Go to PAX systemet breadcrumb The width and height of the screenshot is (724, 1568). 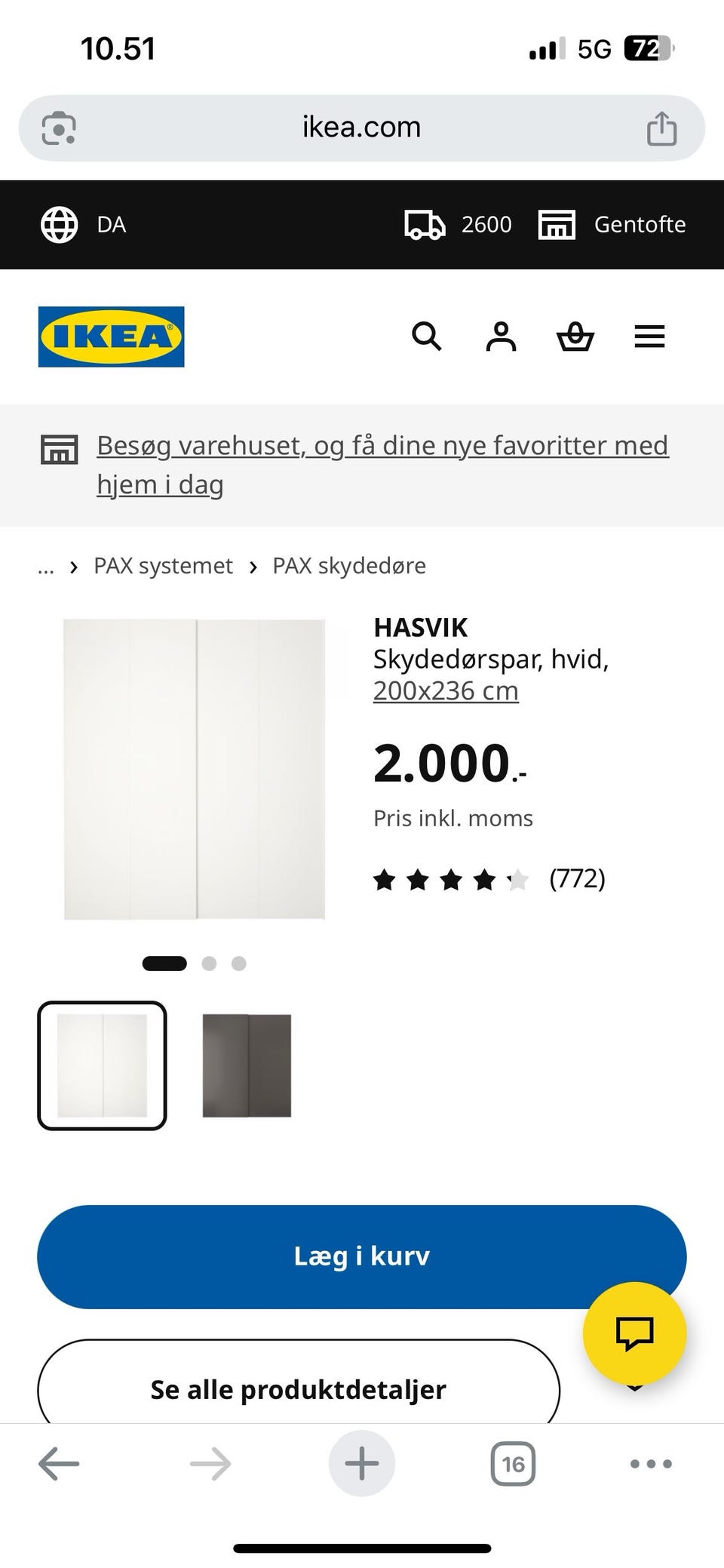[163, 566]
